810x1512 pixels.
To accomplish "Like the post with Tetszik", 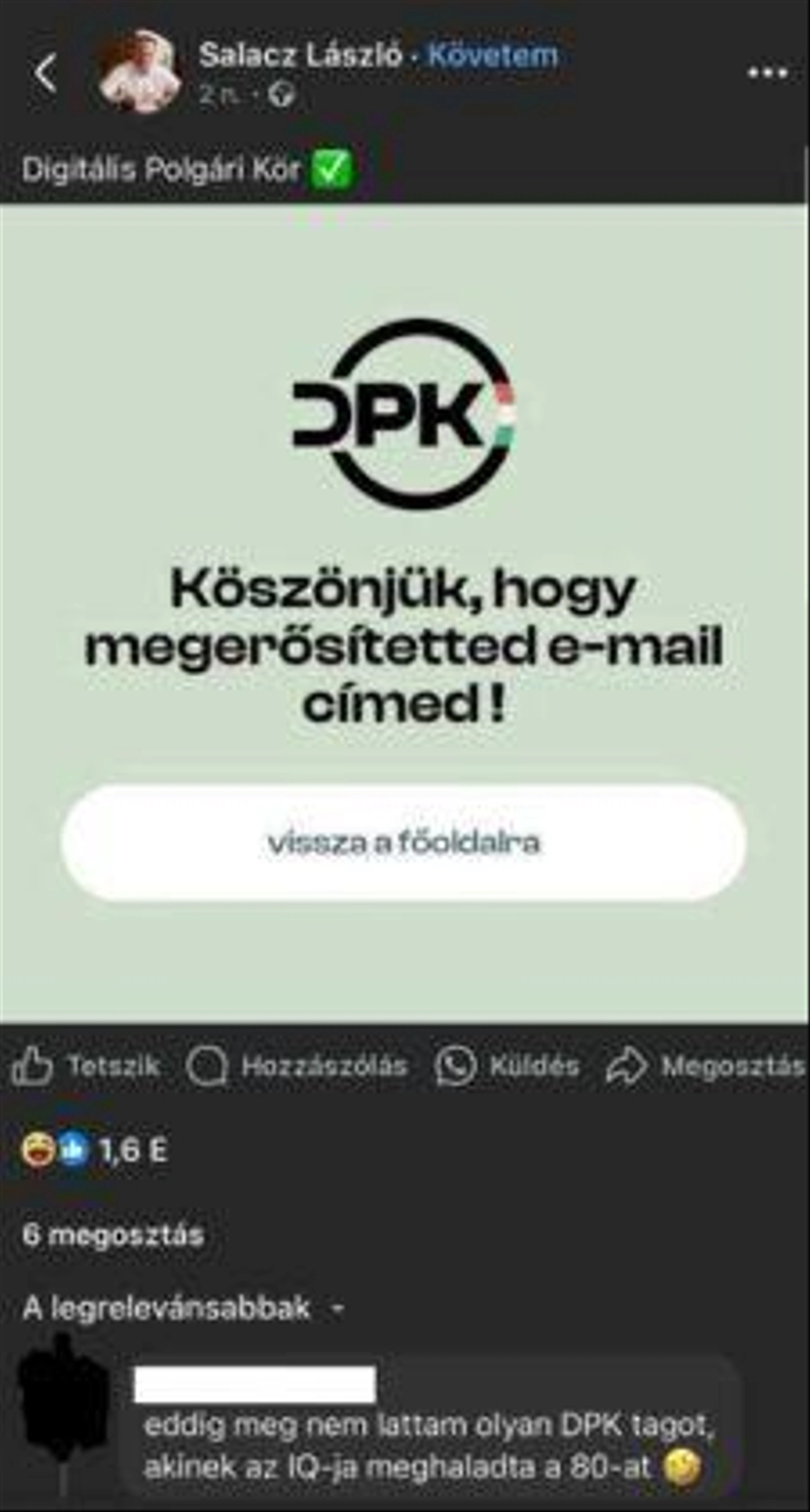I will click(86, 1065).
